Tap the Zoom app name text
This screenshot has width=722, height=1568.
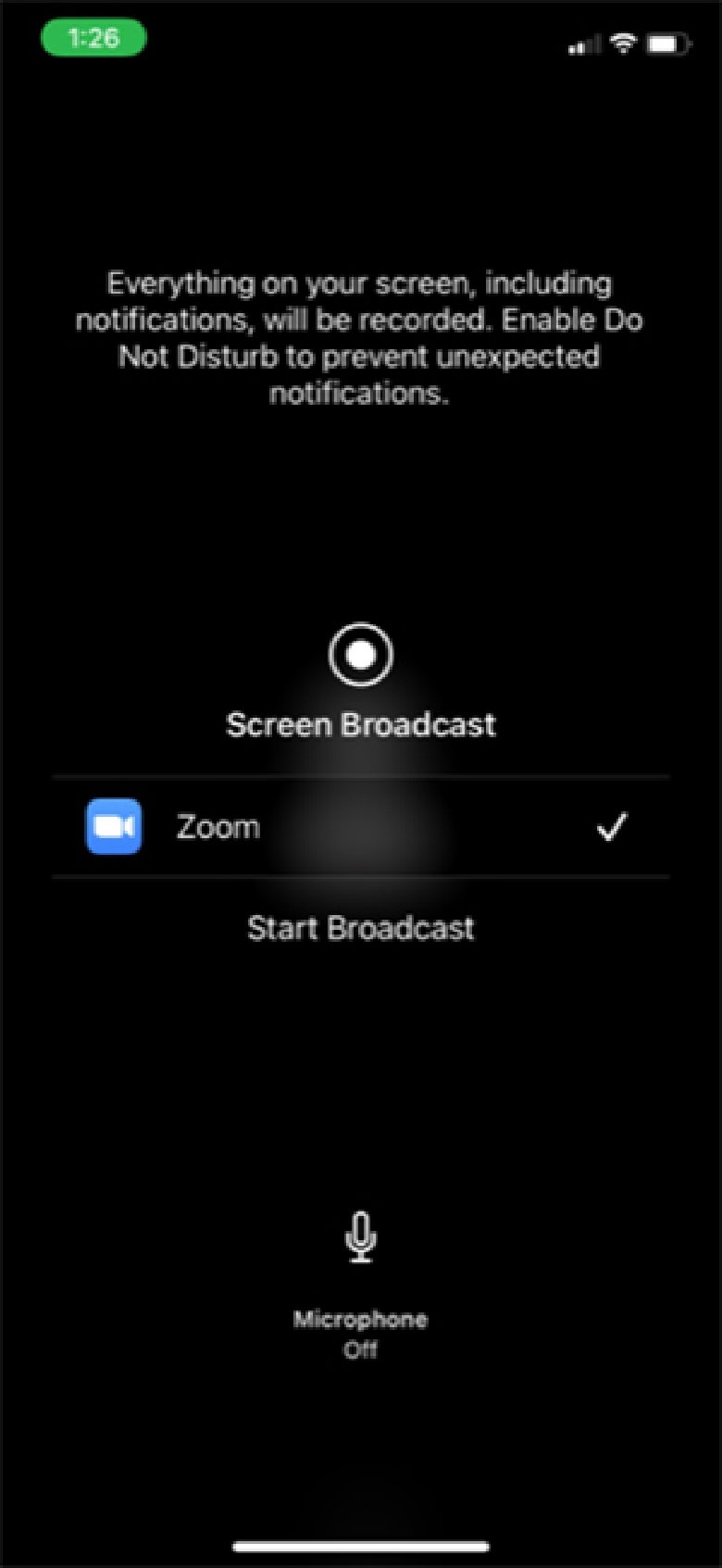218,826
